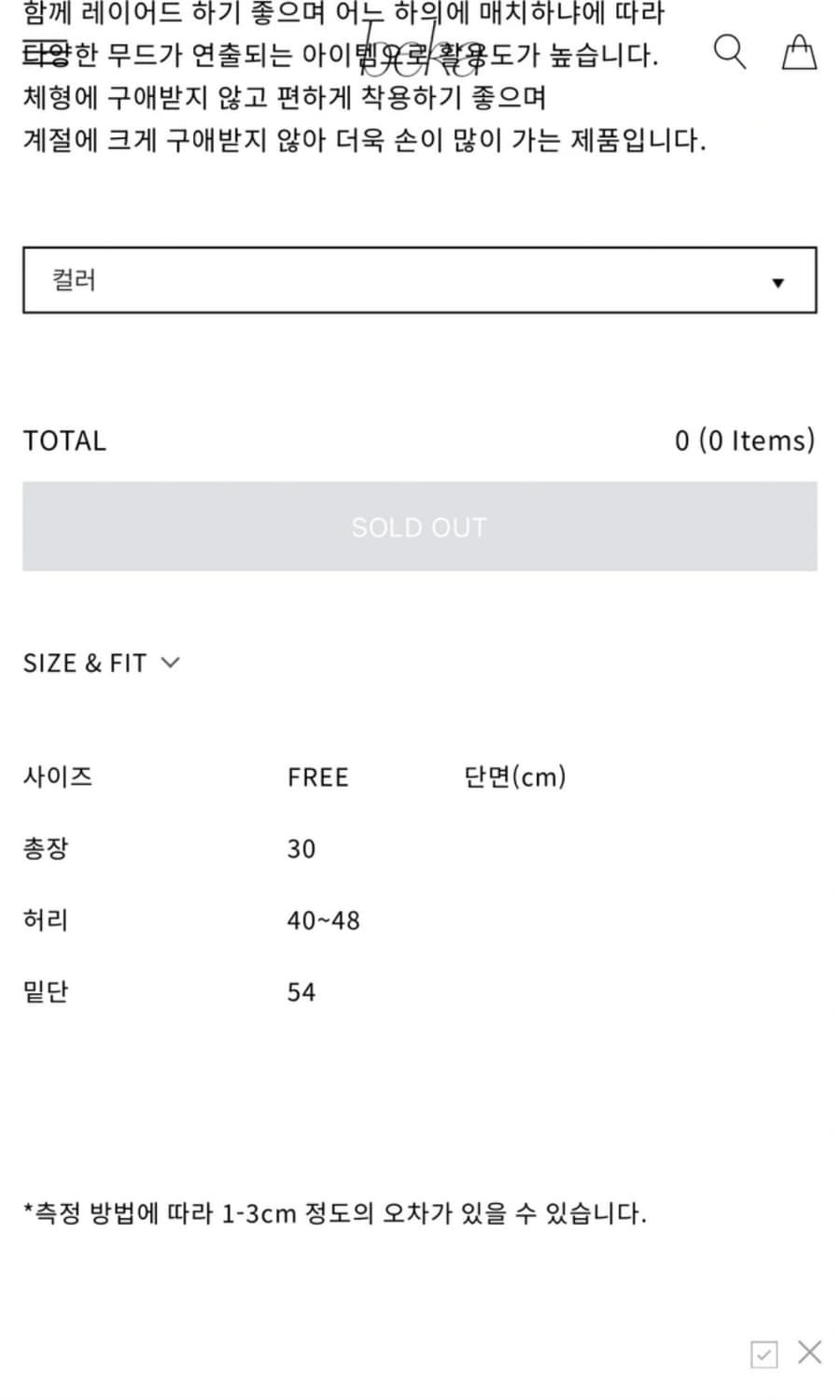Click the 0 (0 Items) total text
Screen dimensions: 840x1400
click(744, 440)
